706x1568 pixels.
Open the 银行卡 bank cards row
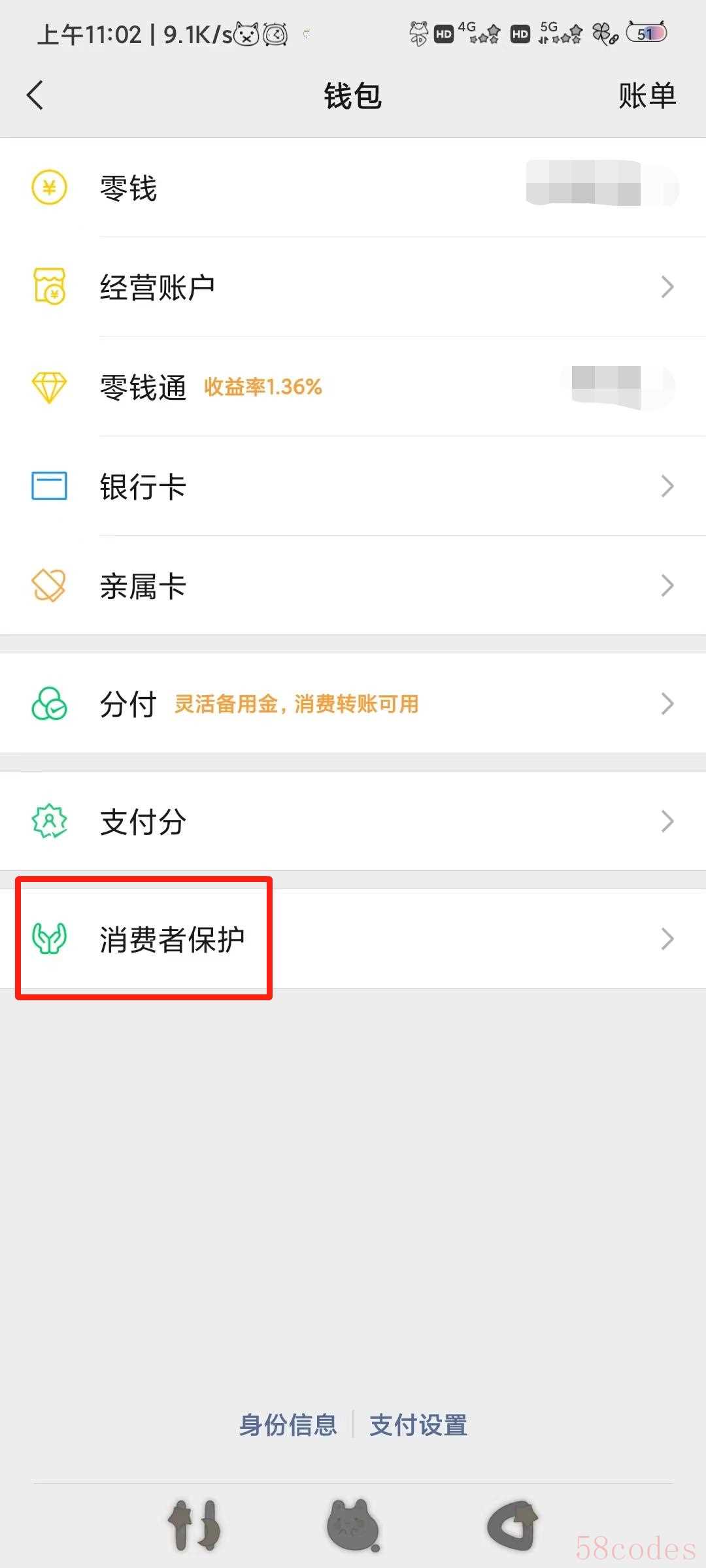point(353,486)
